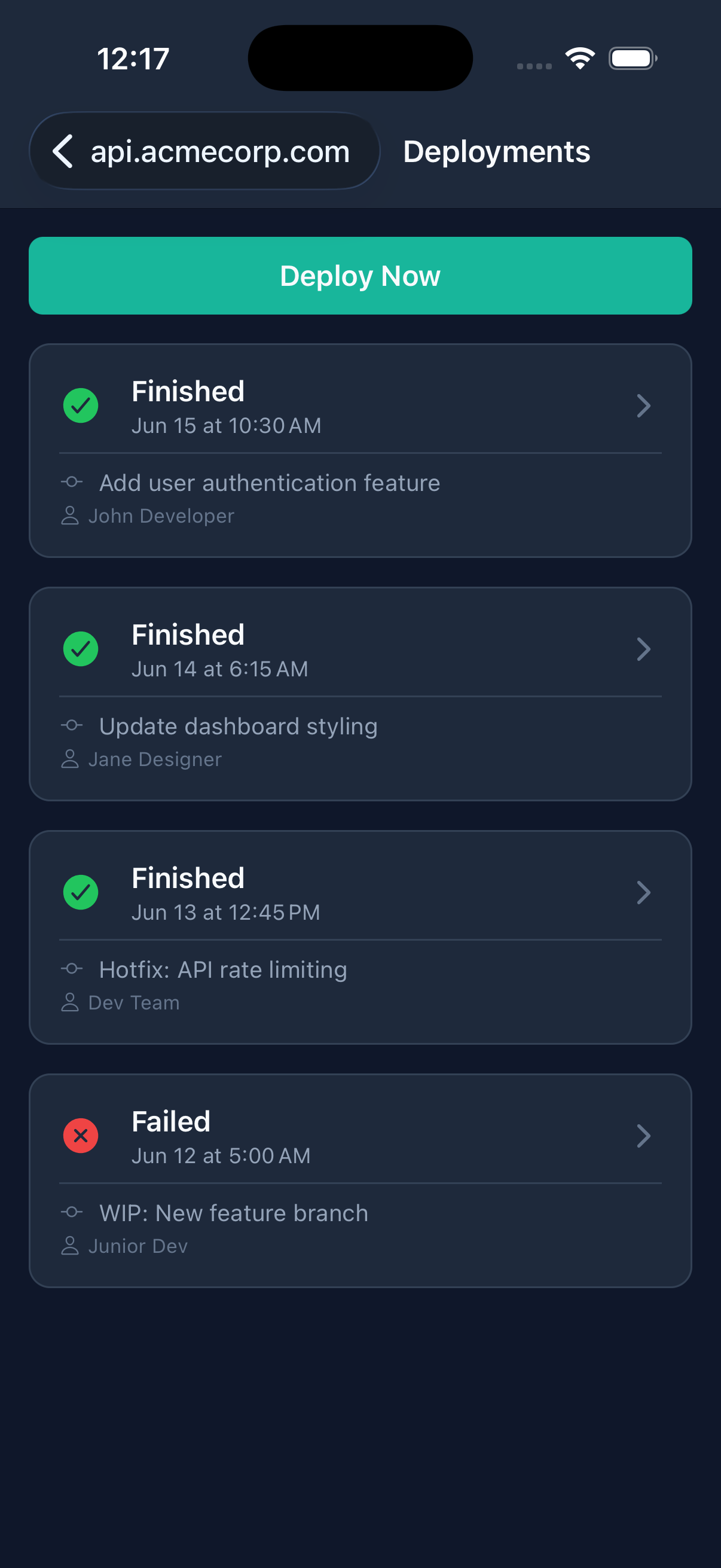This screenshot has height=1568, width=721.
Task: Click the user icon next to John Developer
Action: tap(70, 515)
